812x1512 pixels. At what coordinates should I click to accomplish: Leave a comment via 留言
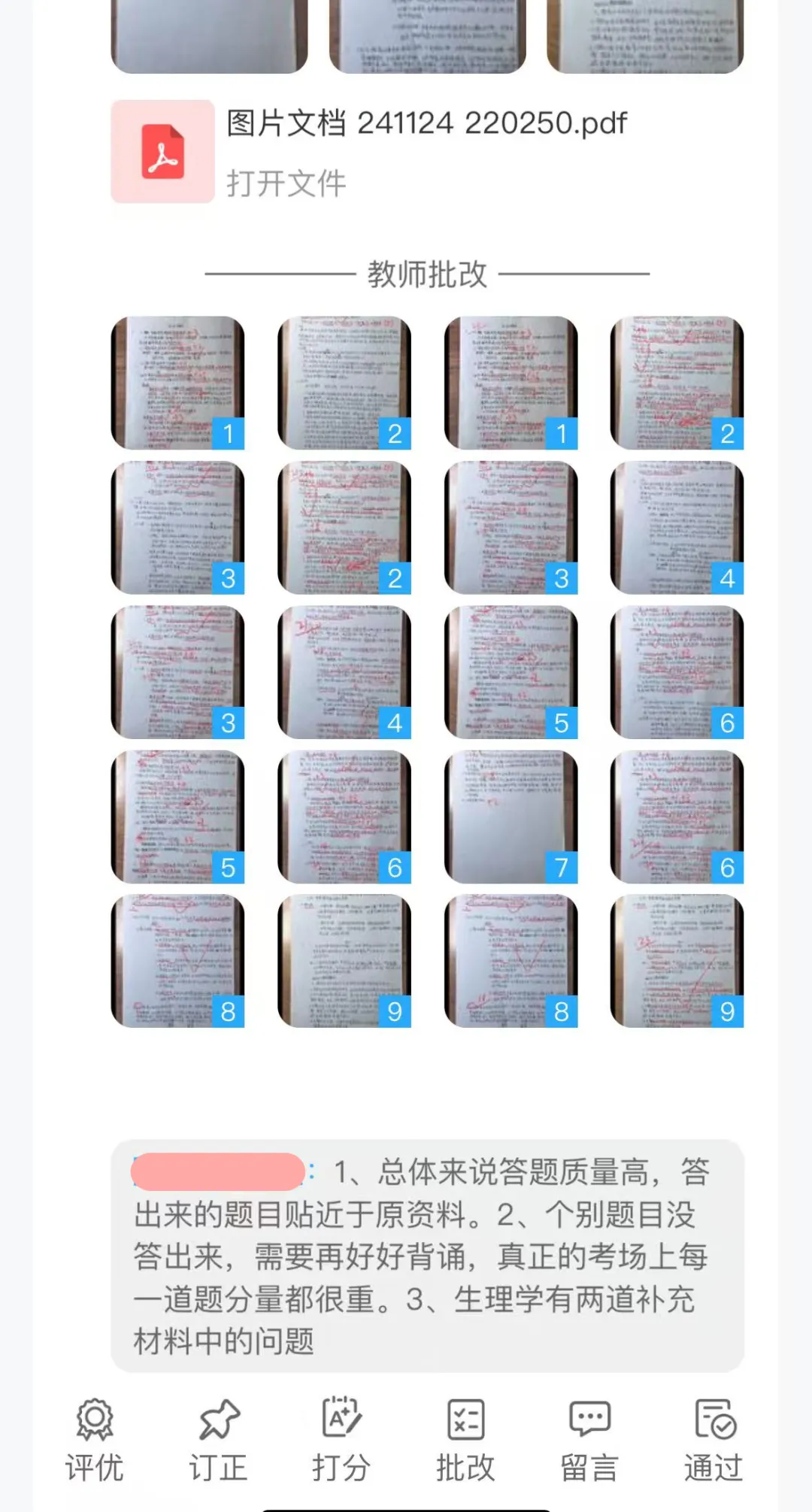point(589,1440)
